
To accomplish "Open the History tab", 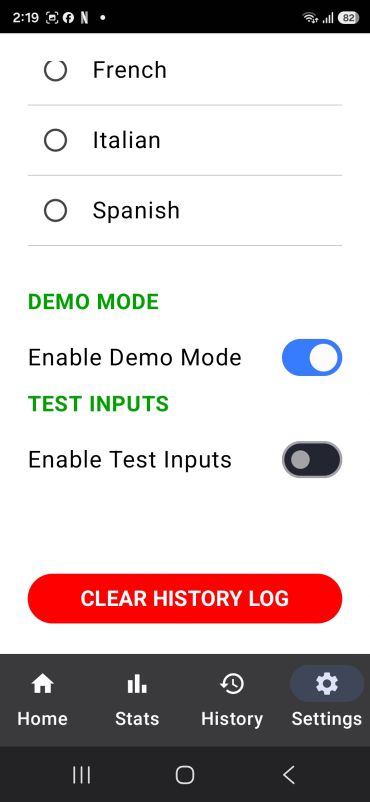I will (x=232, y=700).
